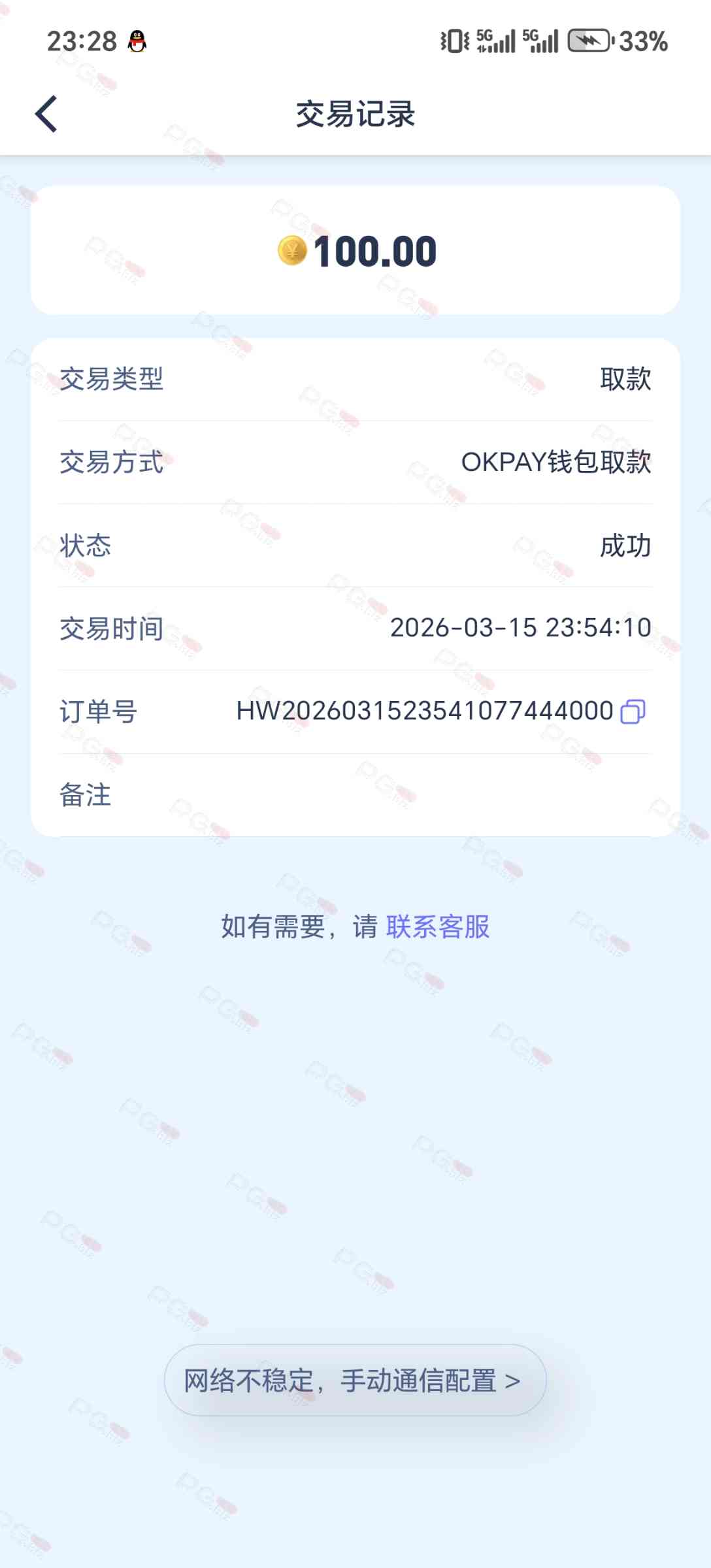Open the 联系客服 customer service link
This screenshot has width=711, height=1568.
tap(437, 926)
